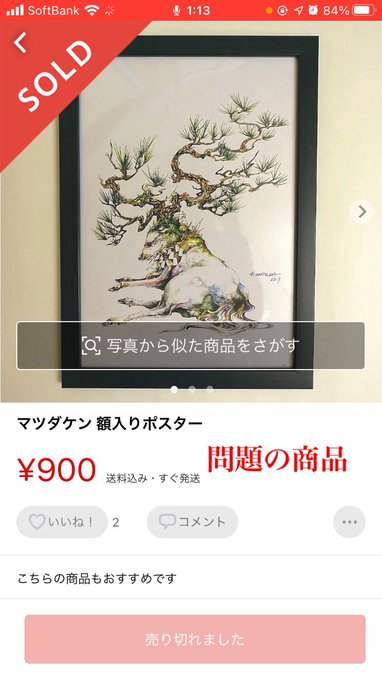The image size is (382, 680).
Task: Open the コメント comment button
Action: click(x=193, y=522)
